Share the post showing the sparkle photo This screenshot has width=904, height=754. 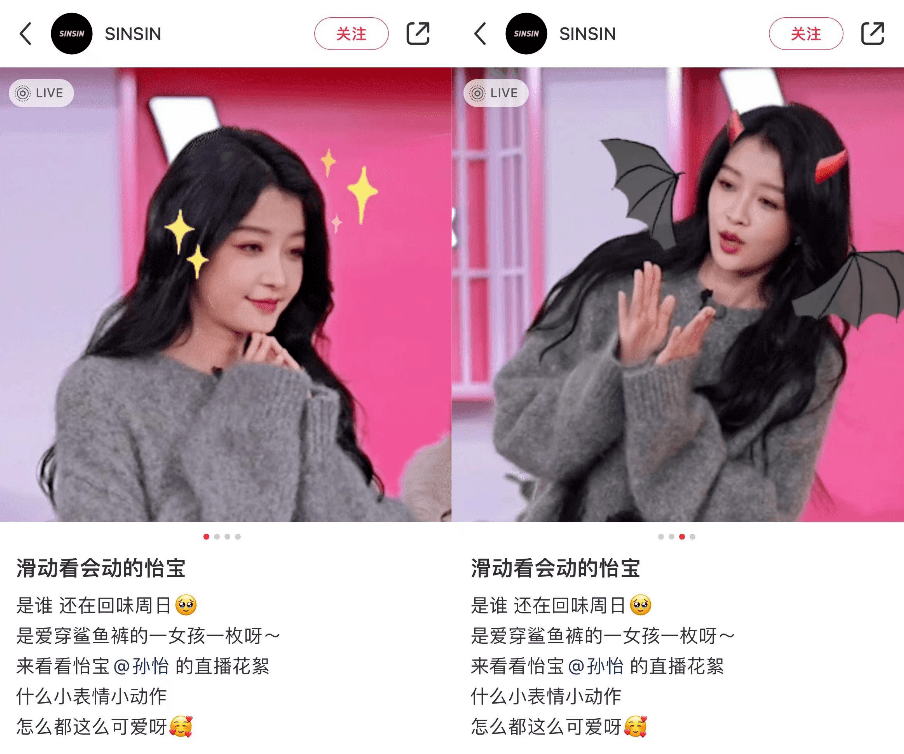[418, 34]
